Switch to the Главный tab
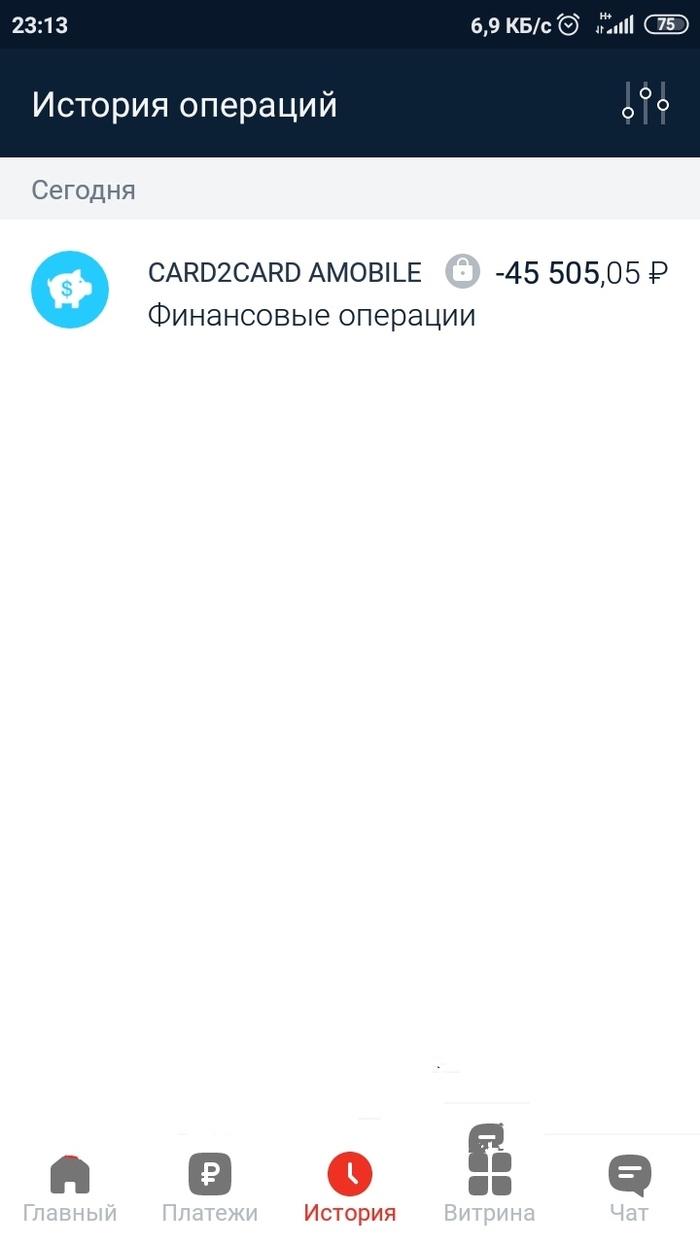The image size is (700, 1244). [x=70, y=1187]
